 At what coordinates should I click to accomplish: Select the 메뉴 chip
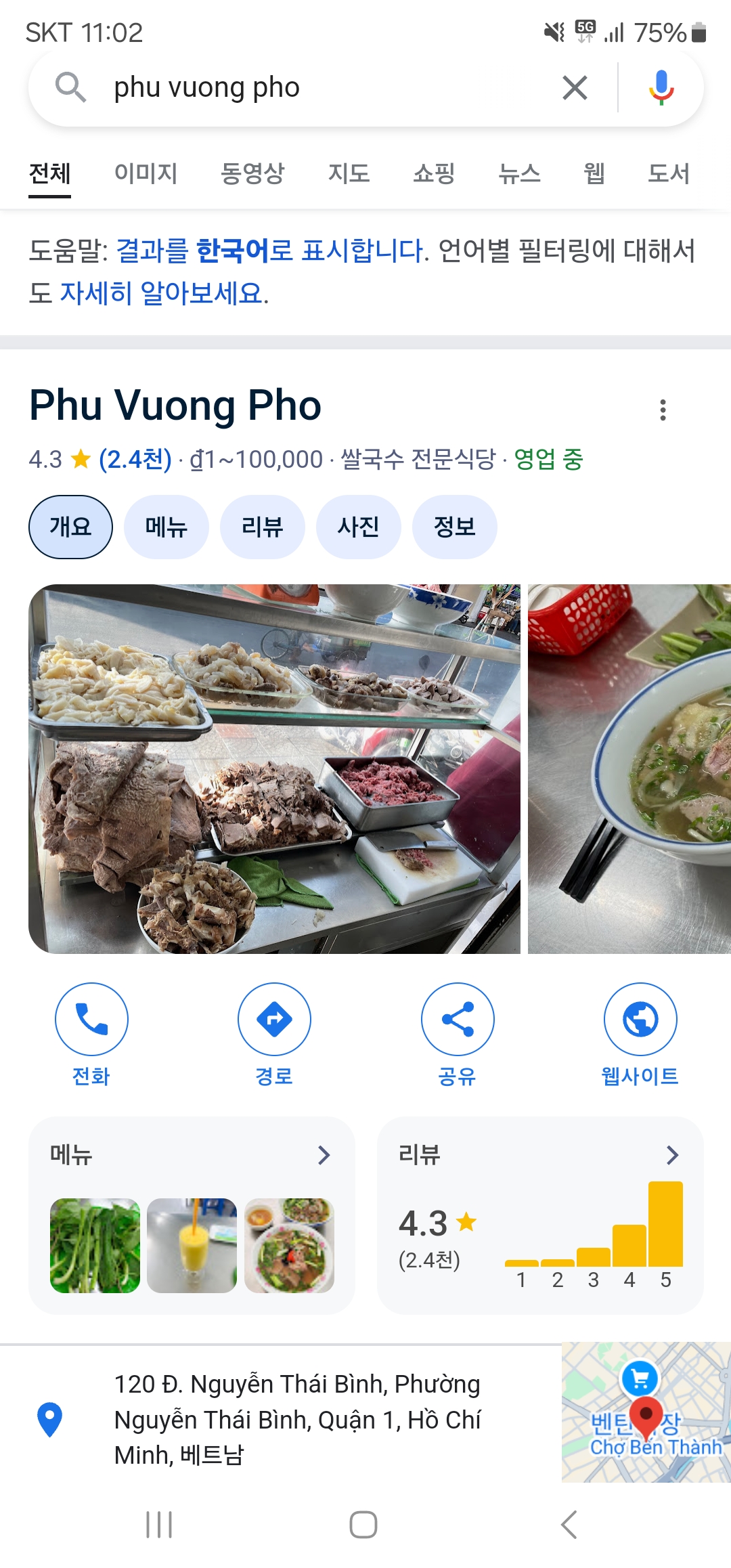[x=167, y=527]
